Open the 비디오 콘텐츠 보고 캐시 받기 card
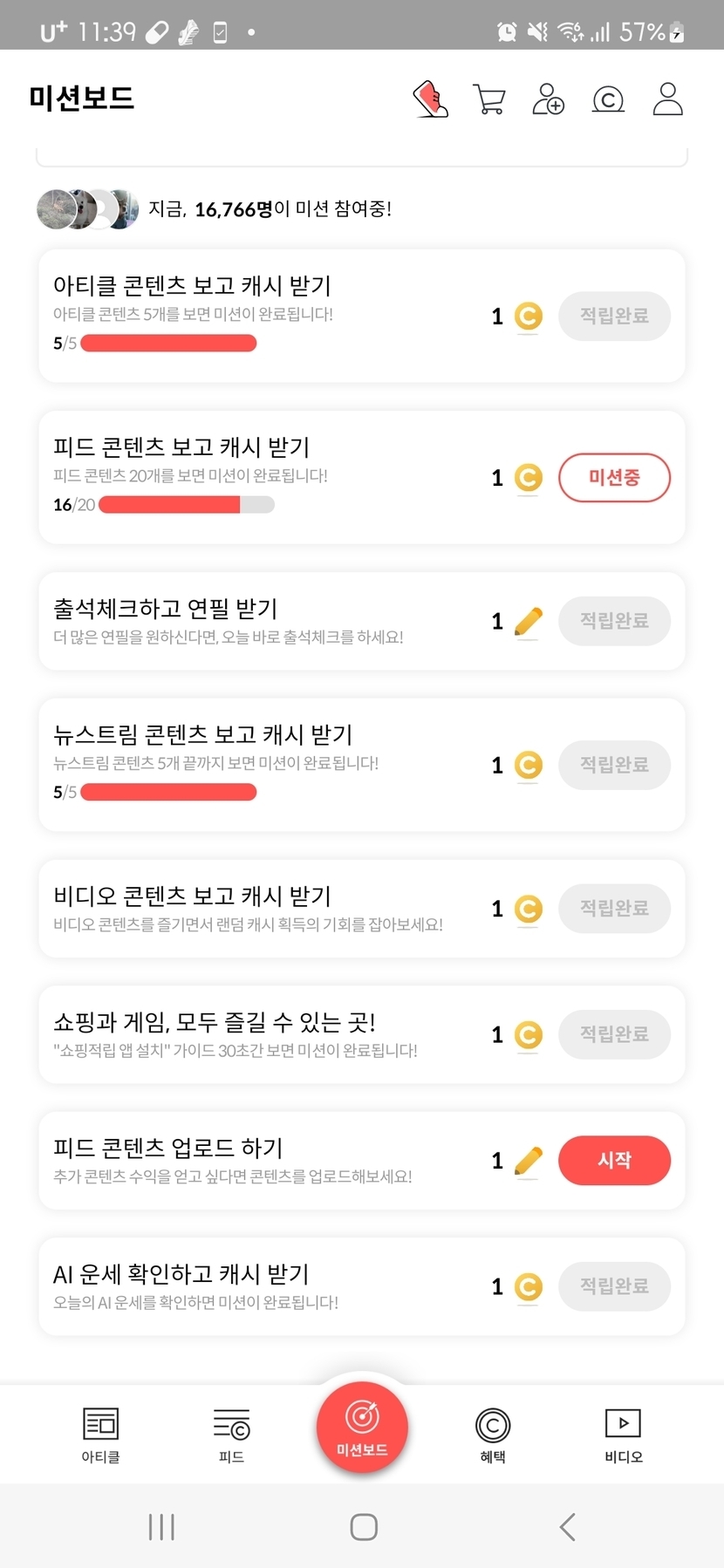Image resolution: width=724 pixels, height=1568 pixels. click(262, 909)
